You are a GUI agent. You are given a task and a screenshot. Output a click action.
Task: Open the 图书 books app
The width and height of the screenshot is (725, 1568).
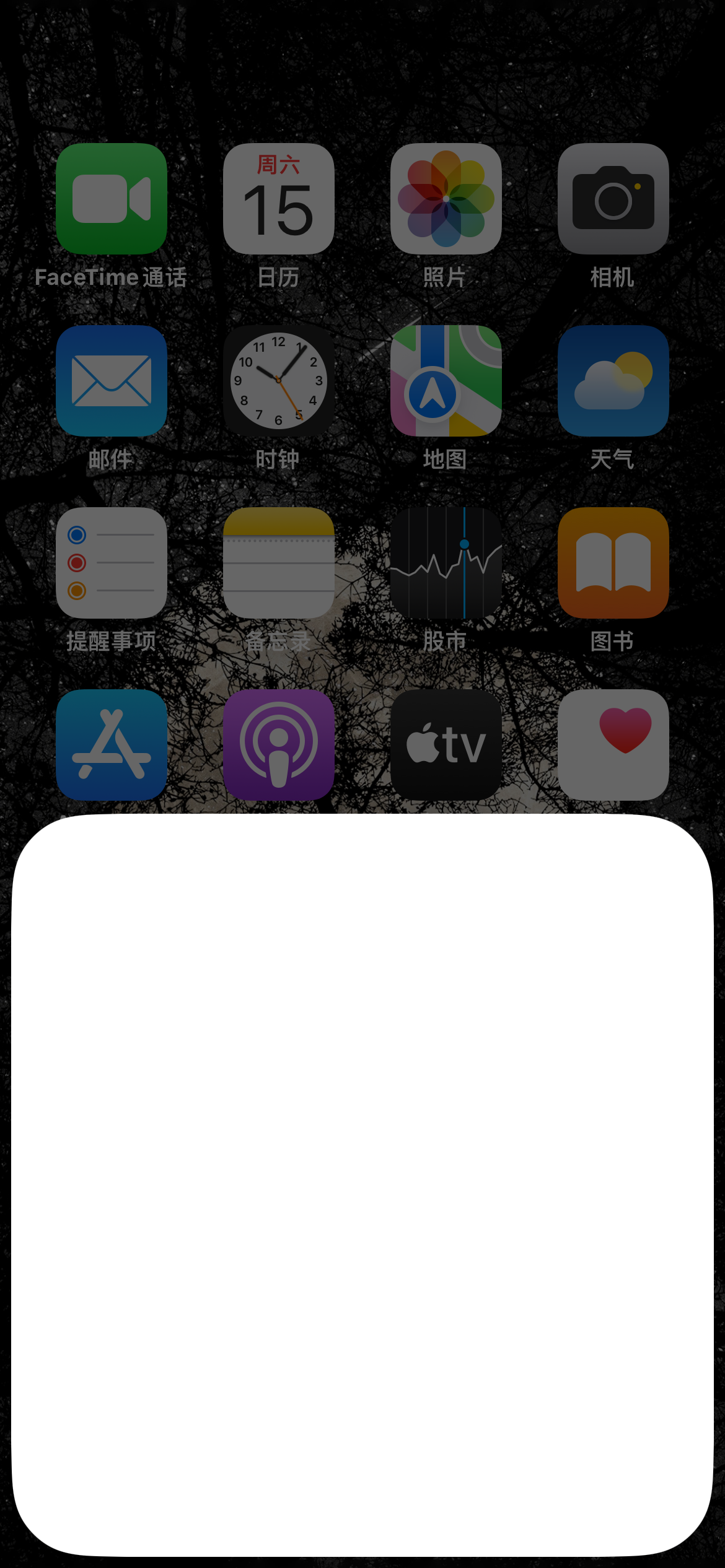click(x=613, y=563)
